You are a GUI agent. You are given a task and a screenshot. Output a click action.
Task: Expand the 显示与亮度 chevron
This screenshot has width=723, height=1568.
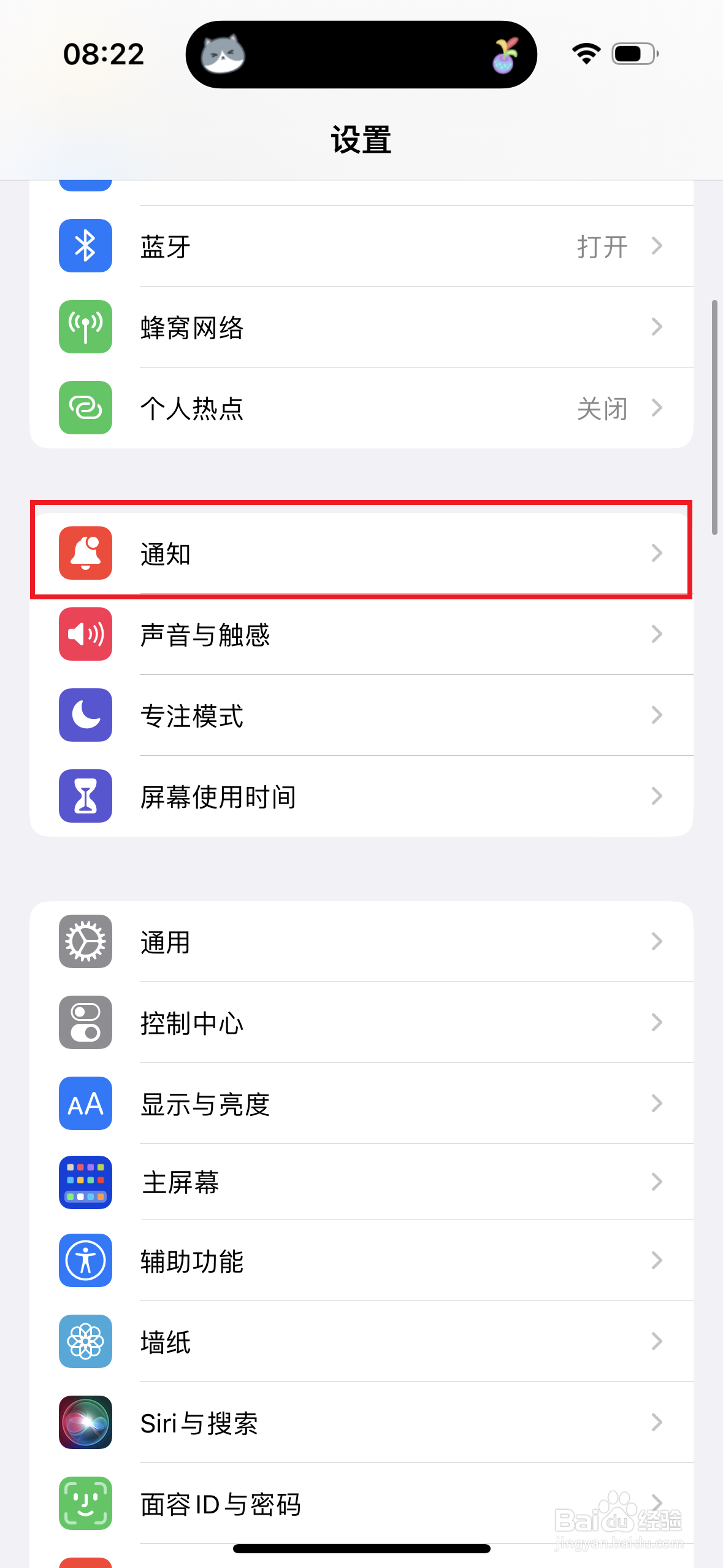coord(657,1104)
